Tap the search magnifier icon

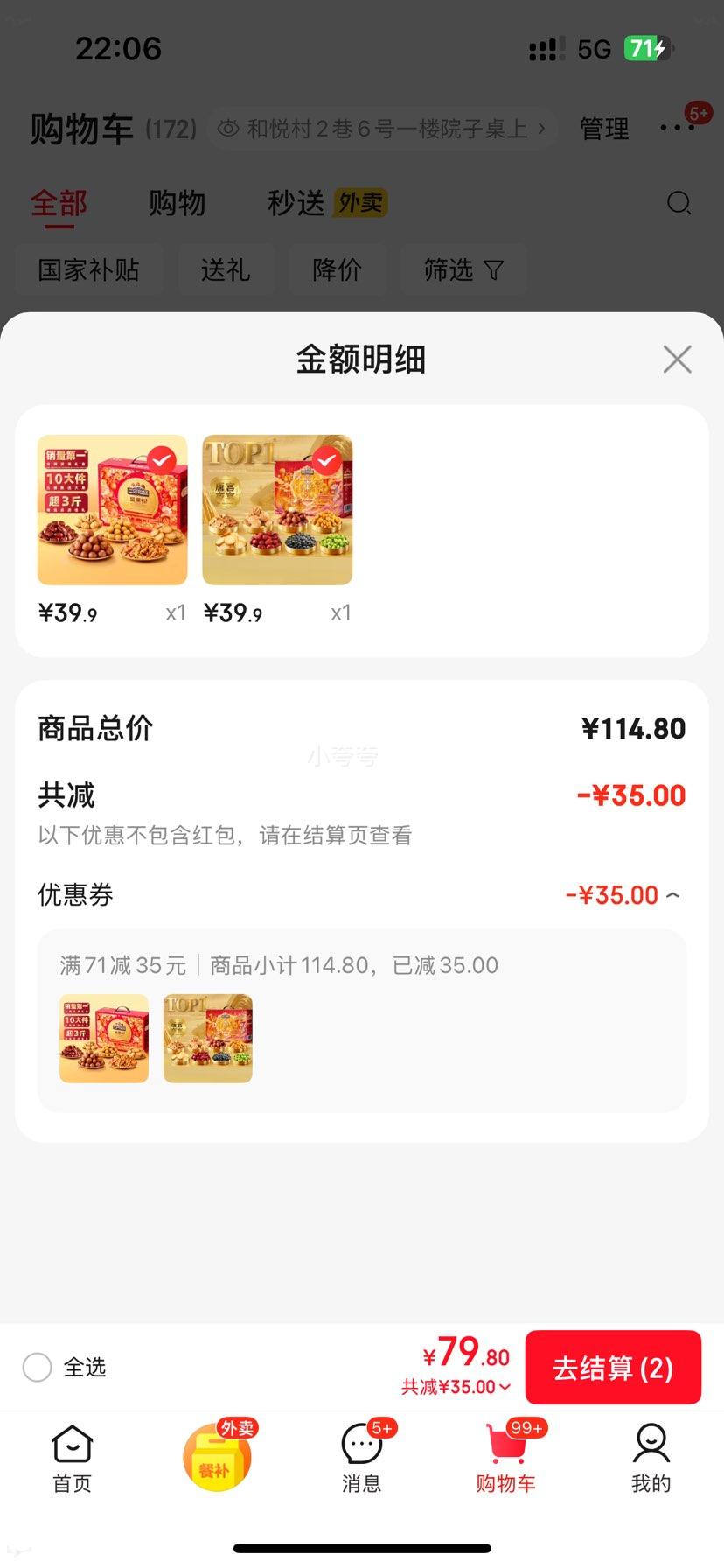coord(679,203)
